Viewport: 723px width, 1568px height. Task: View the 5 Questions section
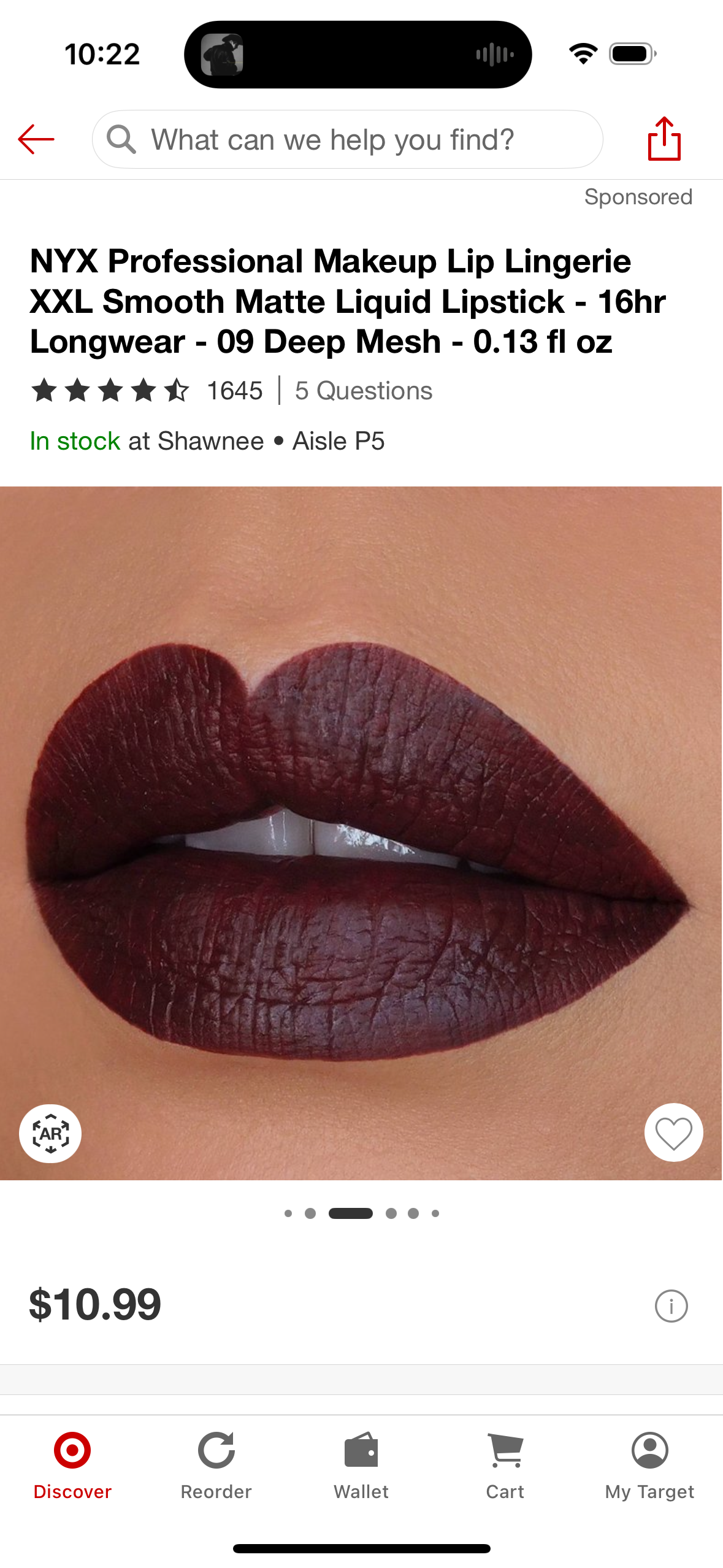(364, 391)
